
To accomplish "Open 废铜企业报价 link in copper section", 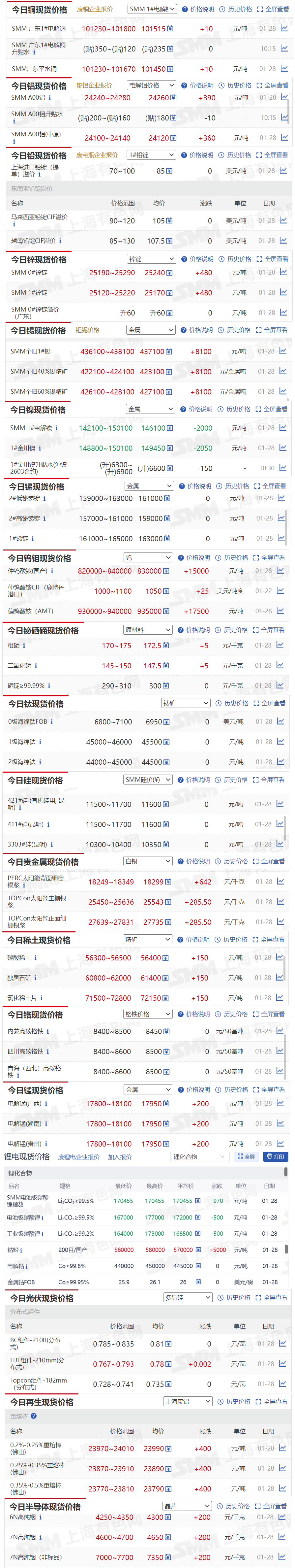I will (94, 9).
